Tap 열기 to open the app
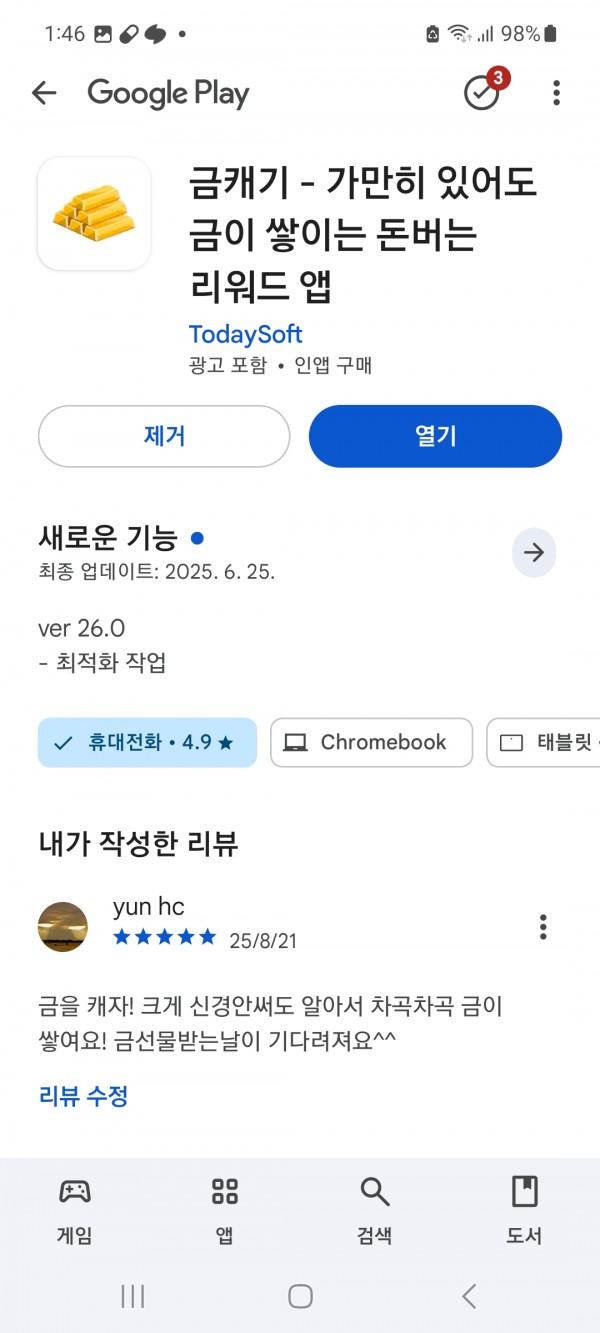This screenshot has height=1333, width=600. tap(435, 436)
